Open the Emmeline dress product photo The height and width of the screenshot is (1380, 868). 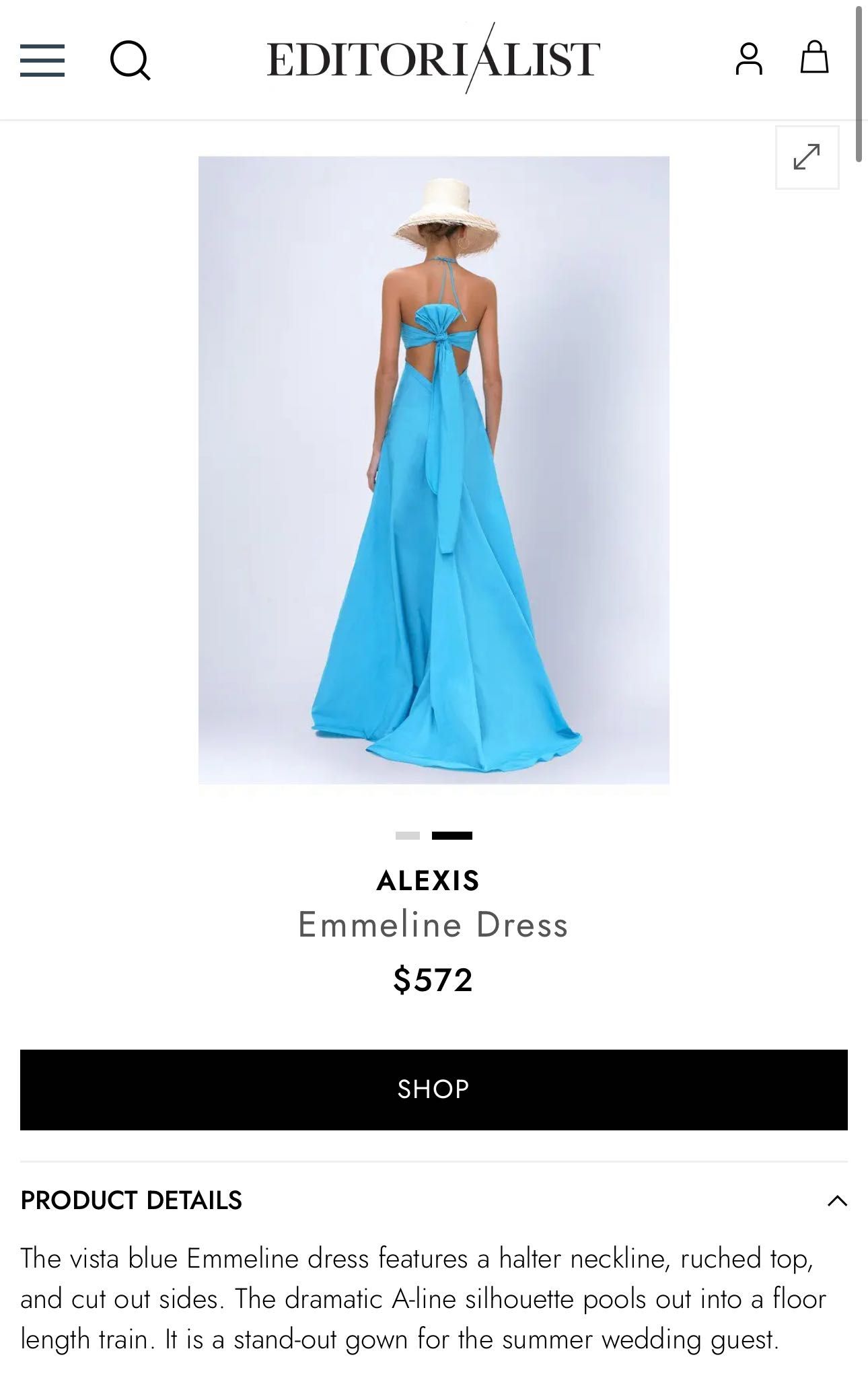click(433, 470)
